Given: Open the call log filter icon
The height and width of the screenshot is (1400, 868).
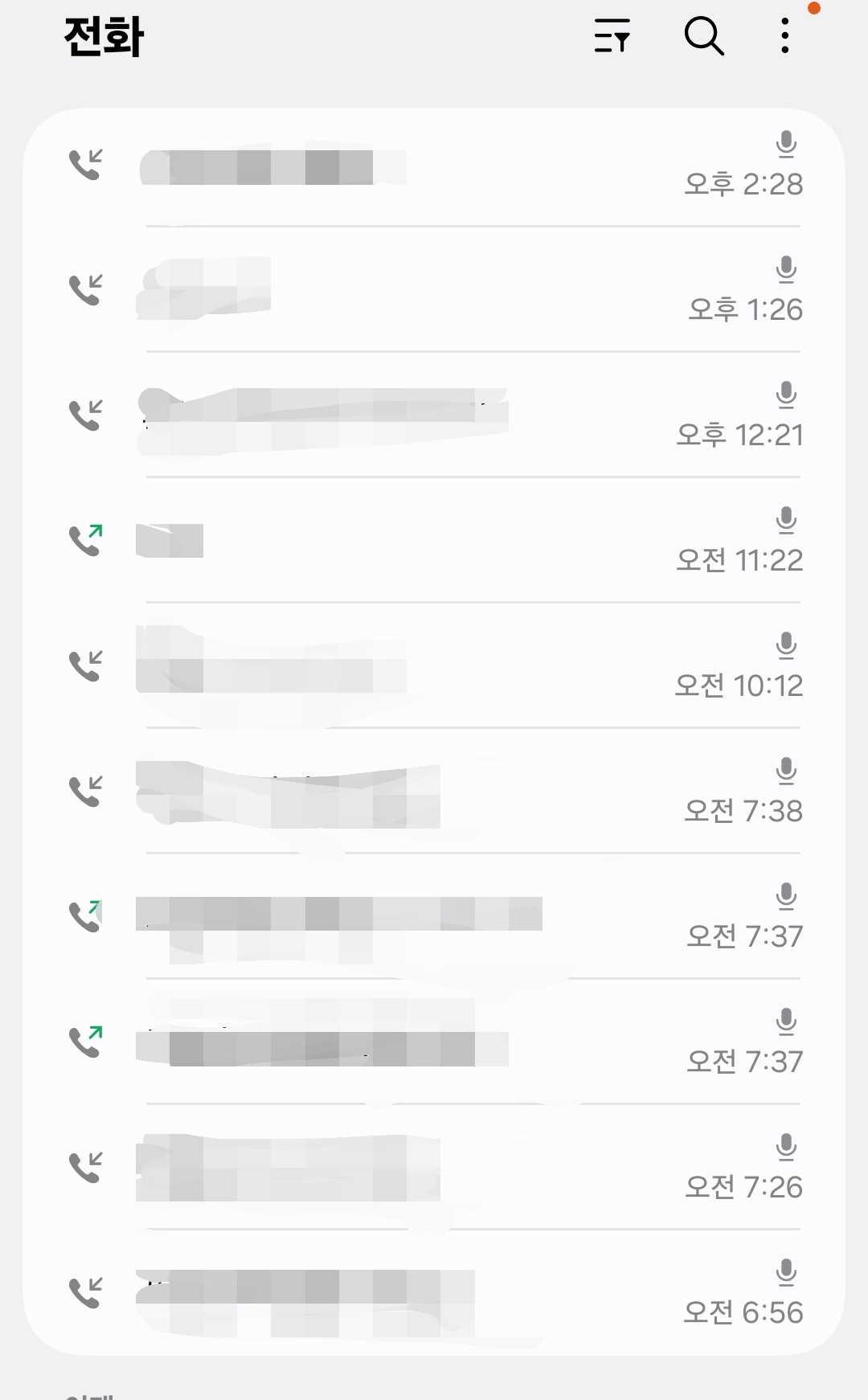Looking at the screenshot, I should click(612, 36).
